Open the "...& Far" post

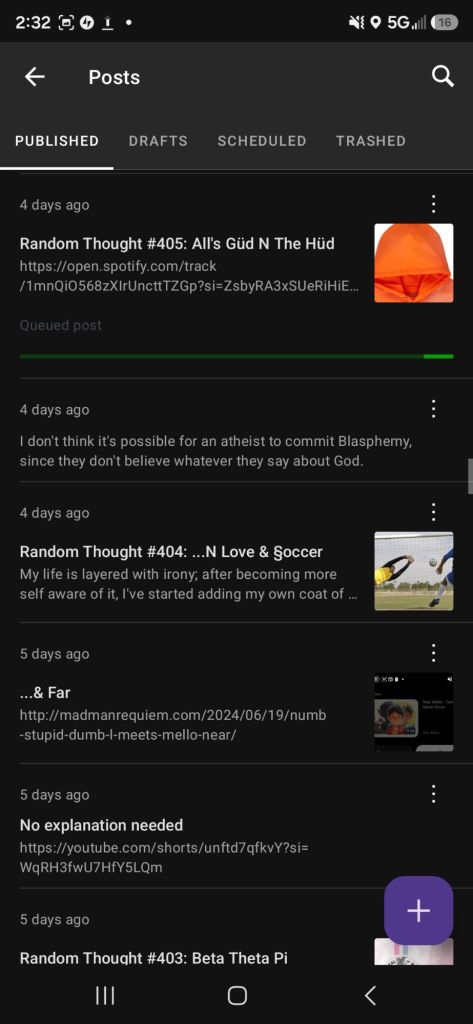[236, 693]
